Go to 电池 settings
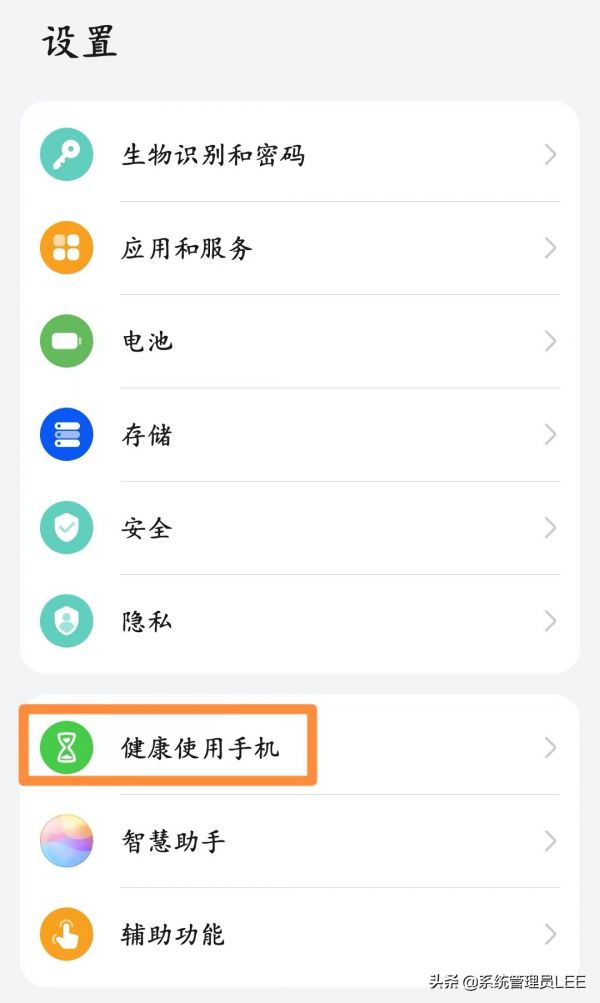 [x=299, y=341]
